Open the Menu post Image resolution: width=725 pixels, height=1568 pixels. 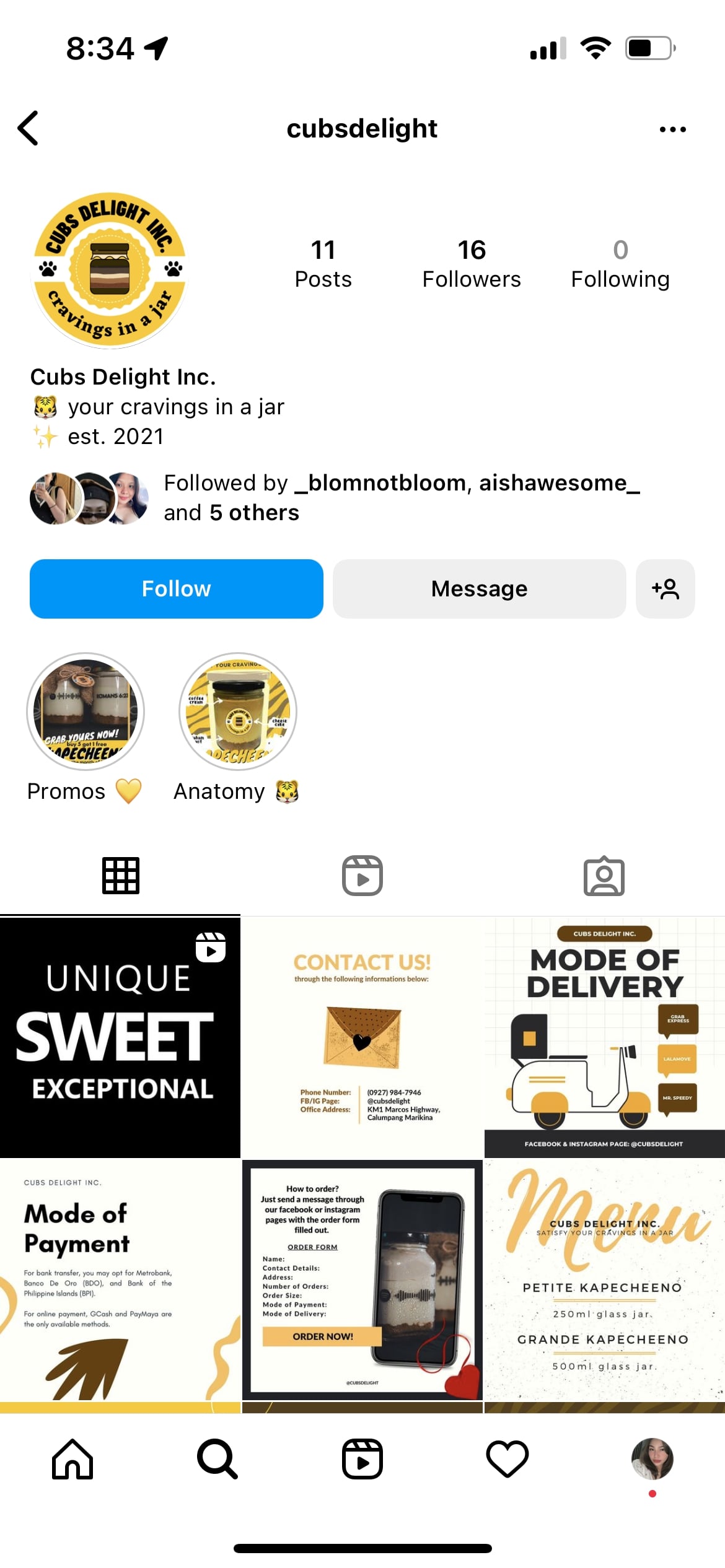(604, 1279)
